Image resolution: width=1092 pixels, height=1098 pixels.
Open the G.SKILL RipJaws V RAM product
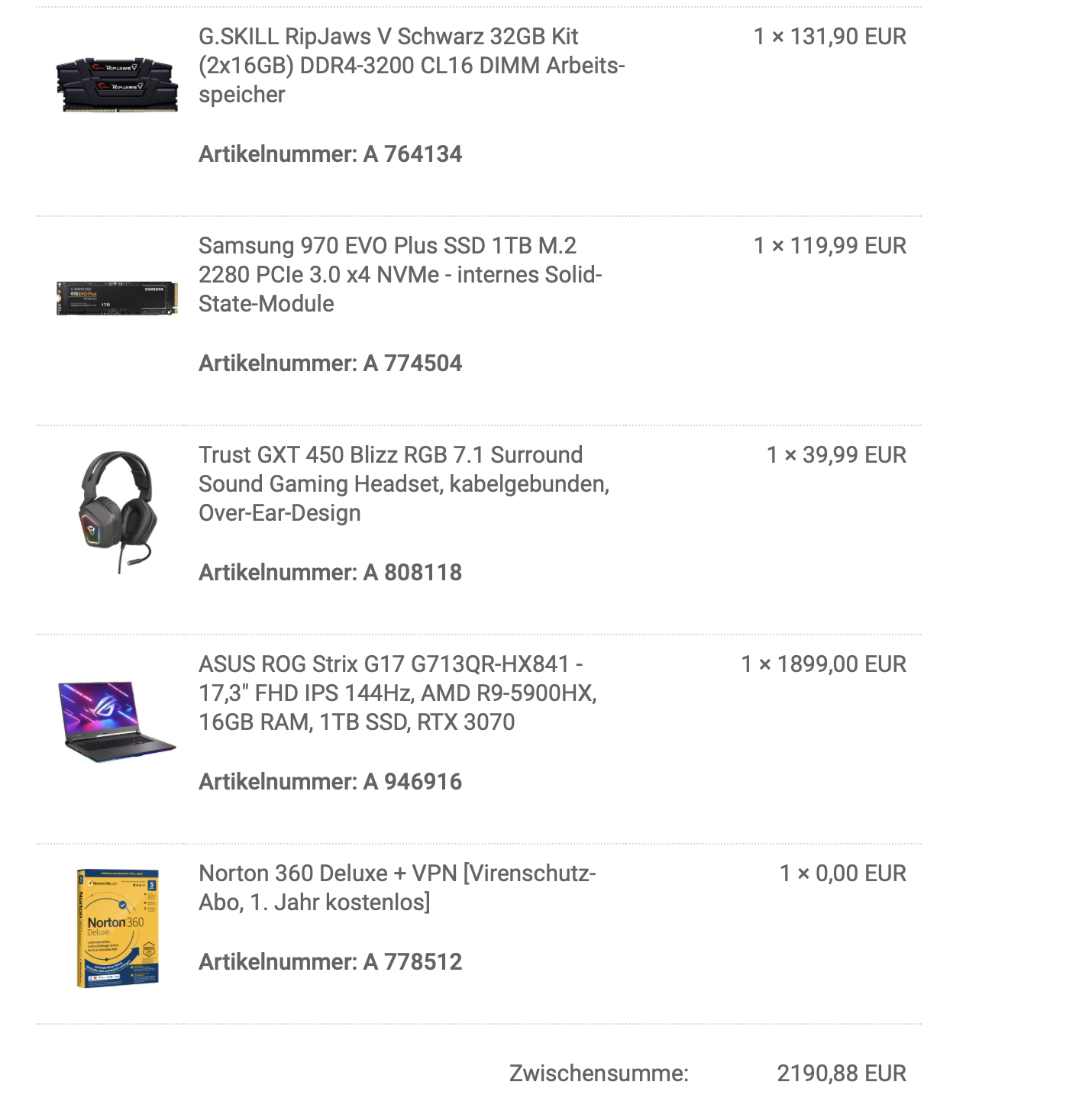411,66
